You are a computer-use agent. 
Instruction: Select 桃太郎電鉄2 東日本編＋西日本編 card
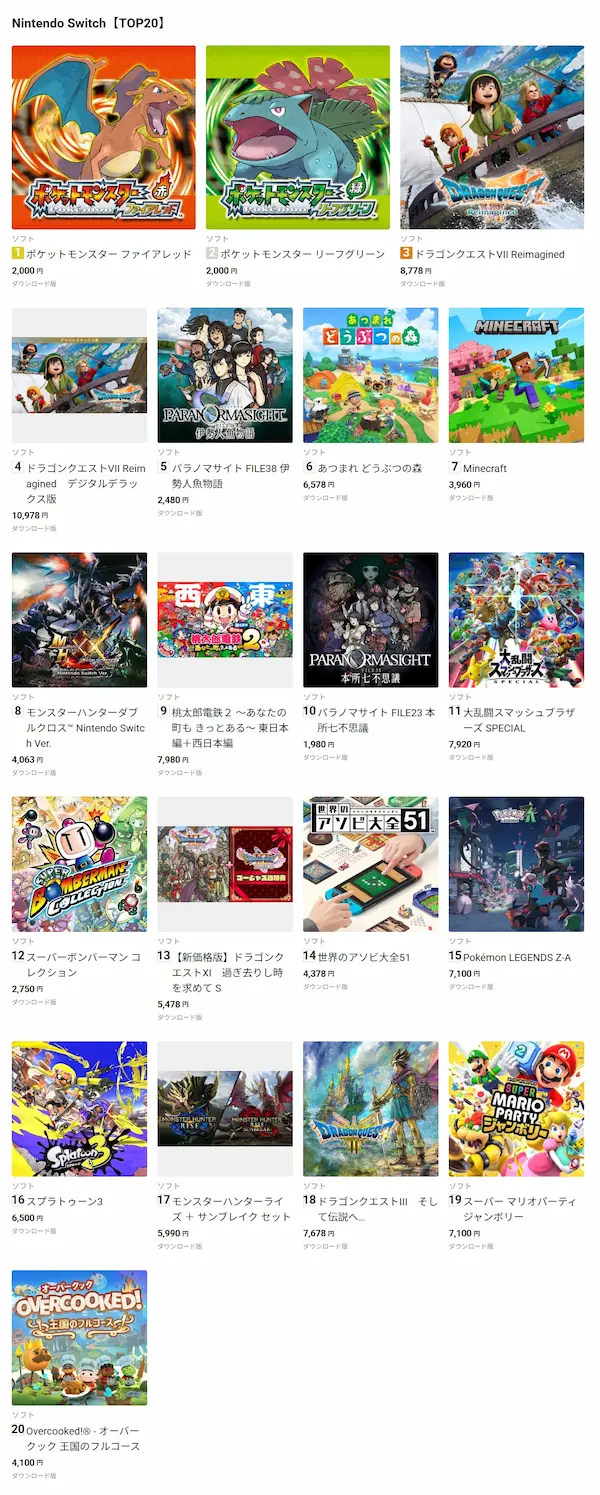225,620
